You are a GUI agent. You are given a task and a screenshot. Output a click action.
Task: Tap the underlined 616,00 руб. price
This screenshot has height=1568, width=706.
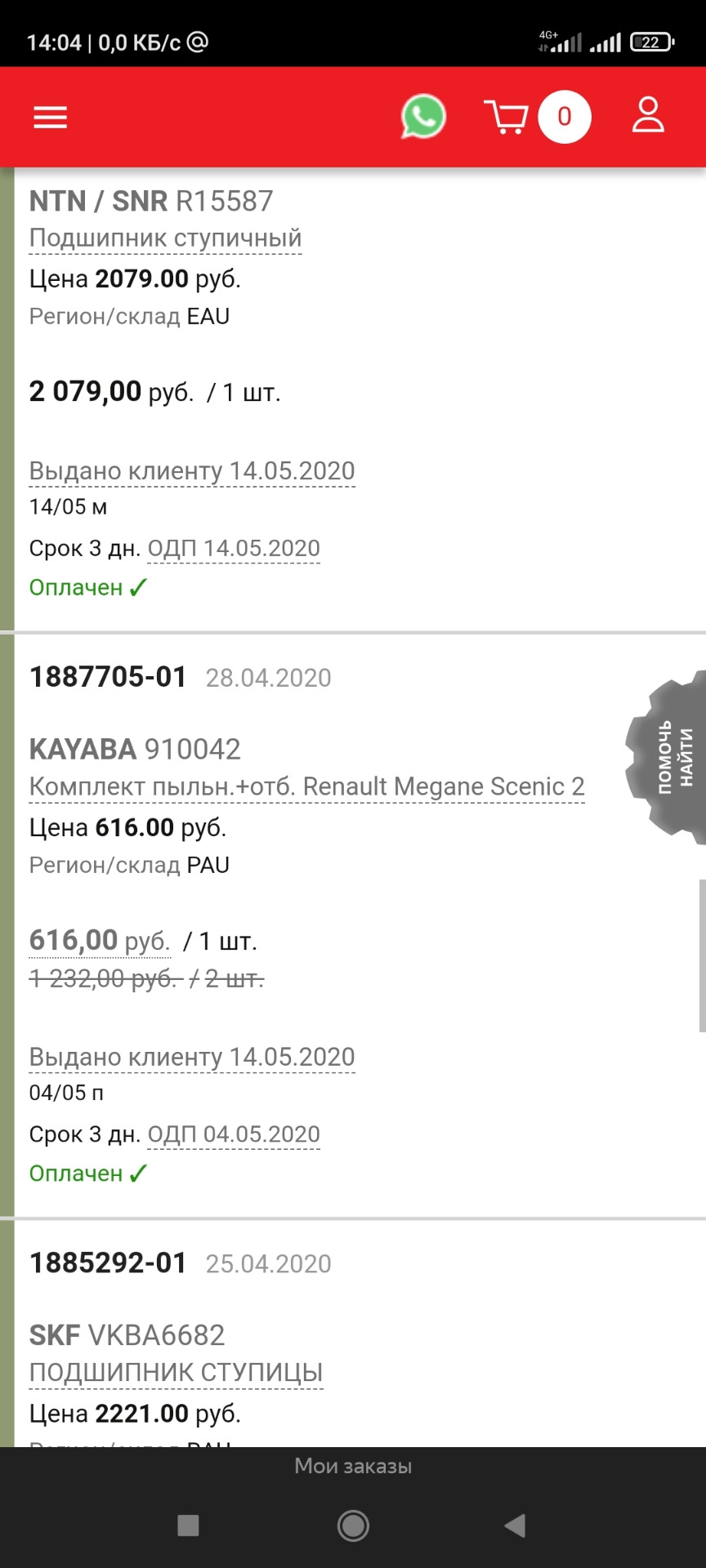tap(100, 941)
